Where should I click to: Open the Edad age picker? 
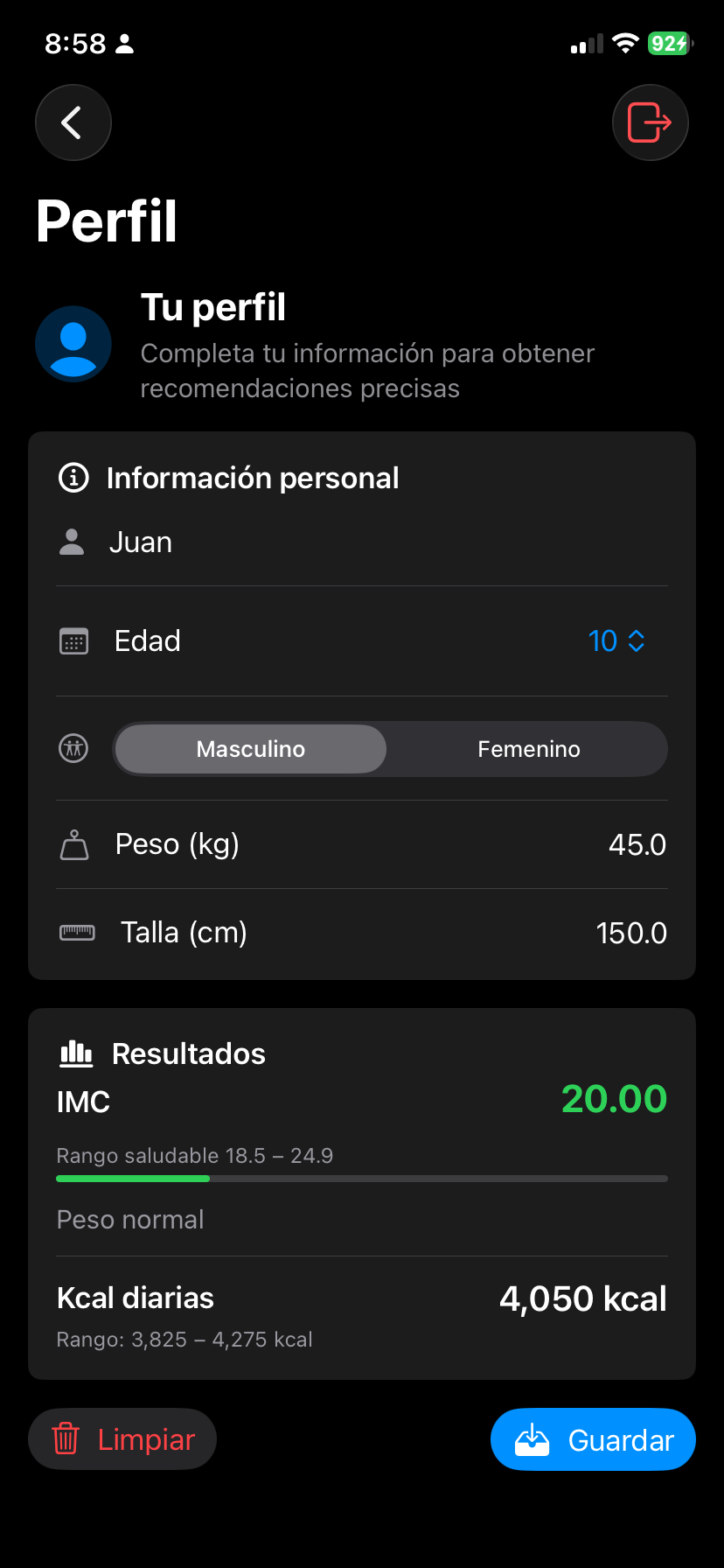pos(616,641)
